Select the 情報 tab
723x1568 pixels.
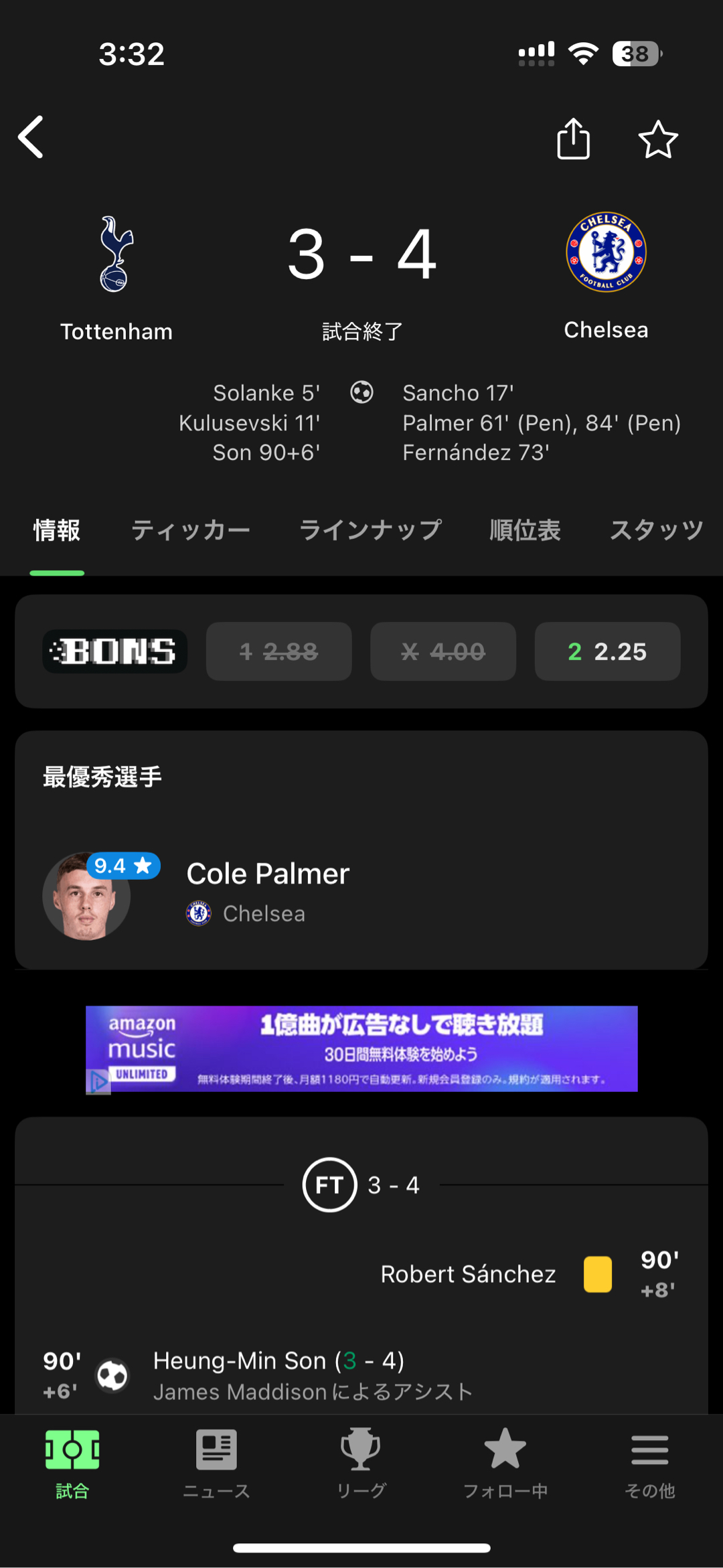(x=57, y=530)
